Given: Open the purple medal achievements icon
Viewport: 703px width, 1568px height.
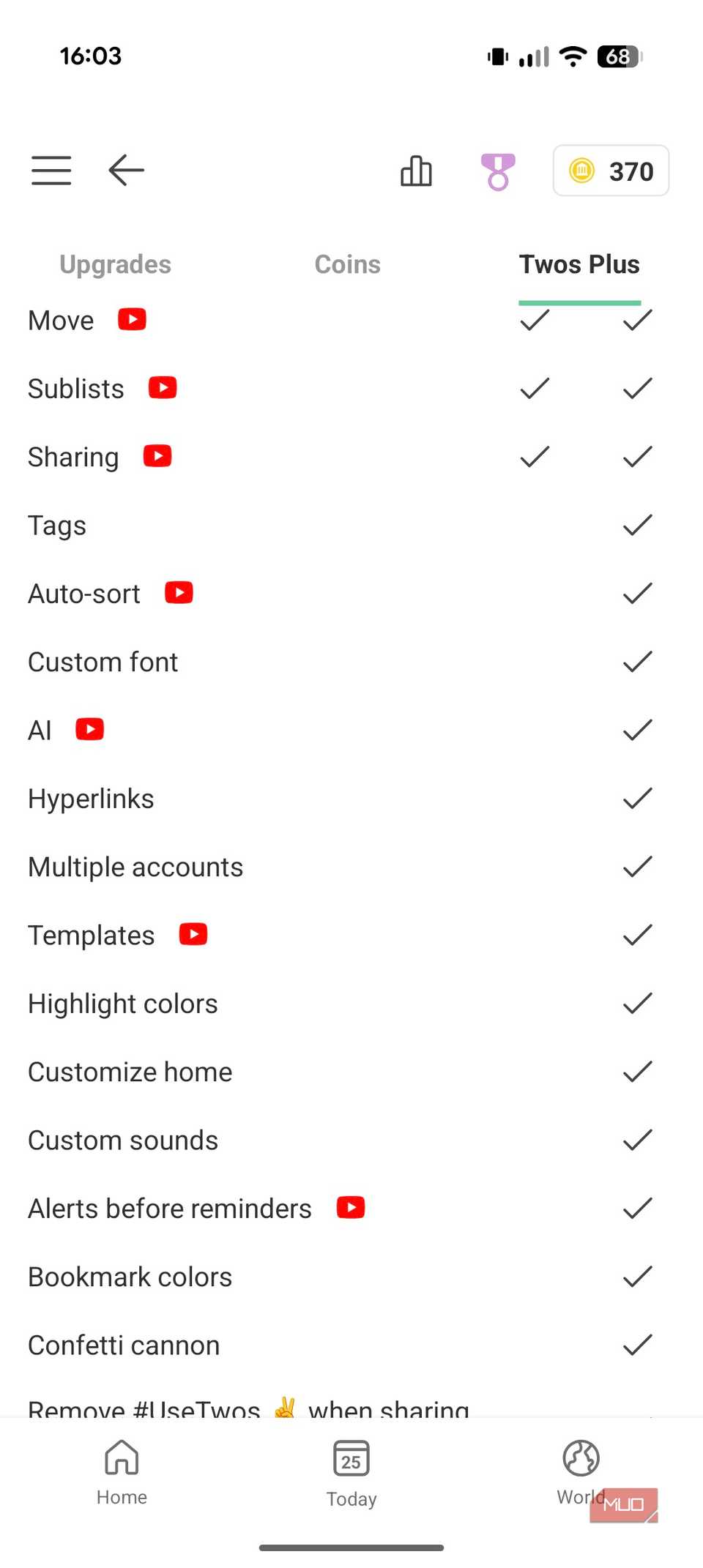Looking at the screenshot, I should click(x=498, y=171).
